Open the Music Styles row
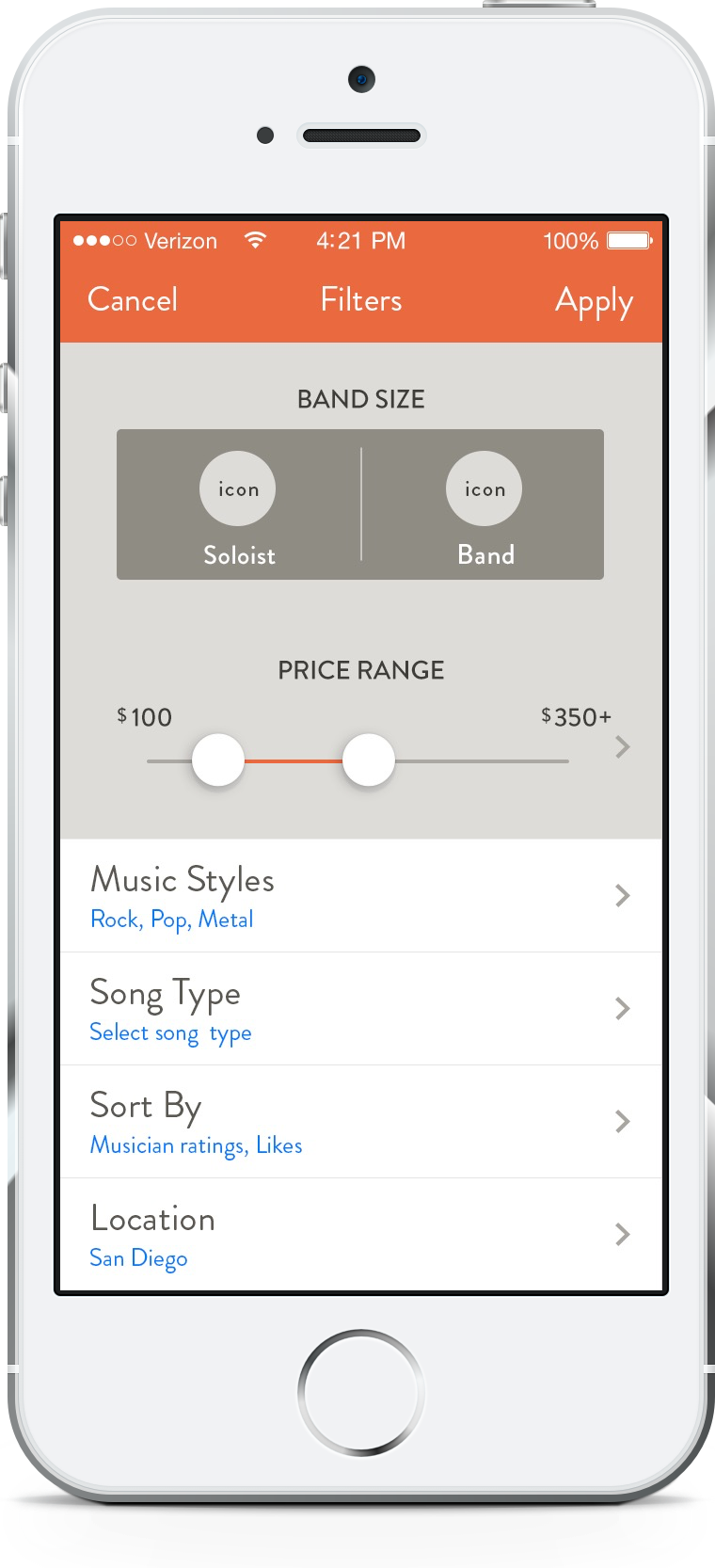 361,896
